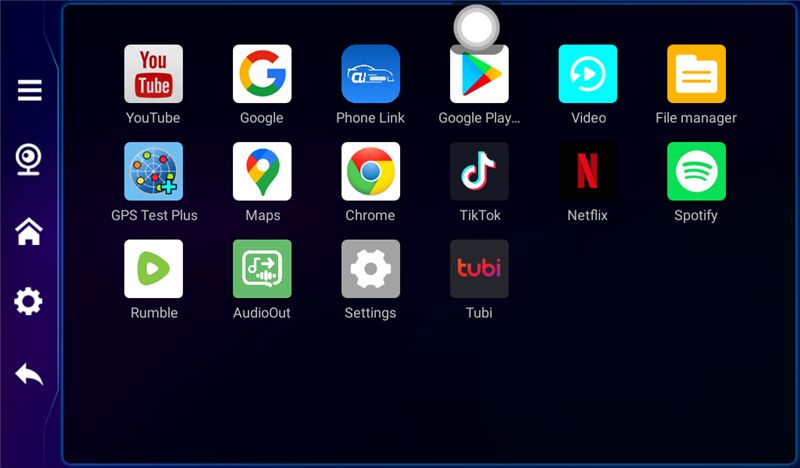
Task: Open sidebar settings gear
Action: pos(29,301)
